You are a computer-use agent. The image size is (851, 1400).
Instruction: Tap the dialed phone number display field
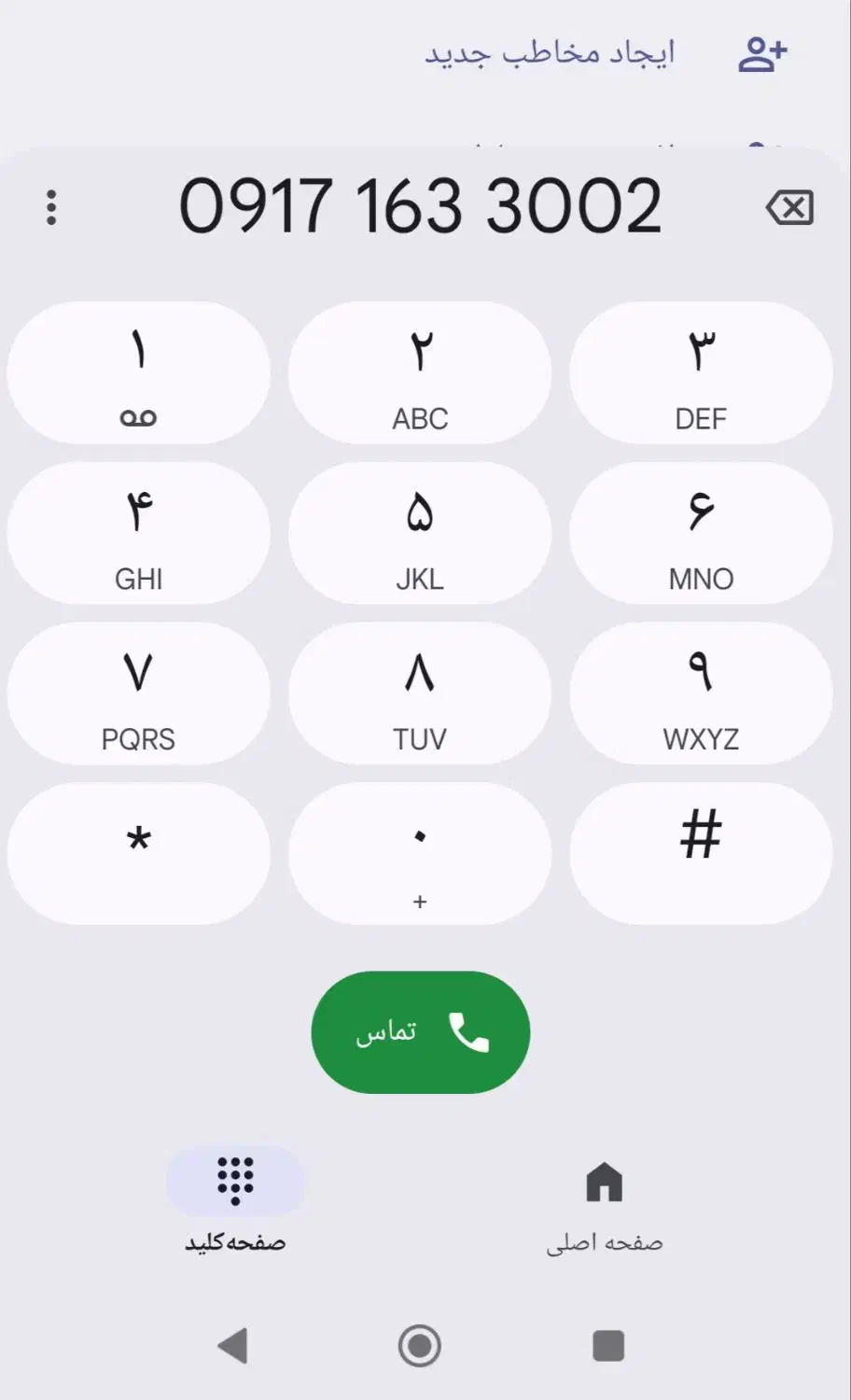(420, 206)
